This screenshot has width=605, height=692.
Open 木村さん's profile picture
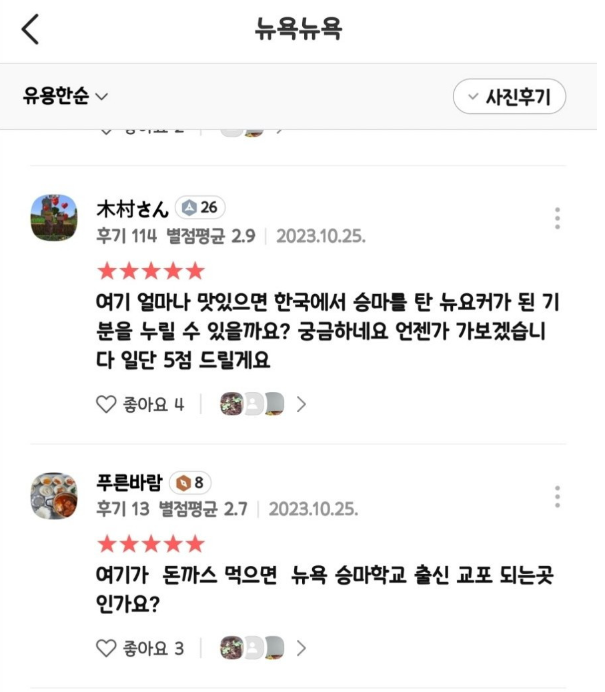click(x=54, y=218)
